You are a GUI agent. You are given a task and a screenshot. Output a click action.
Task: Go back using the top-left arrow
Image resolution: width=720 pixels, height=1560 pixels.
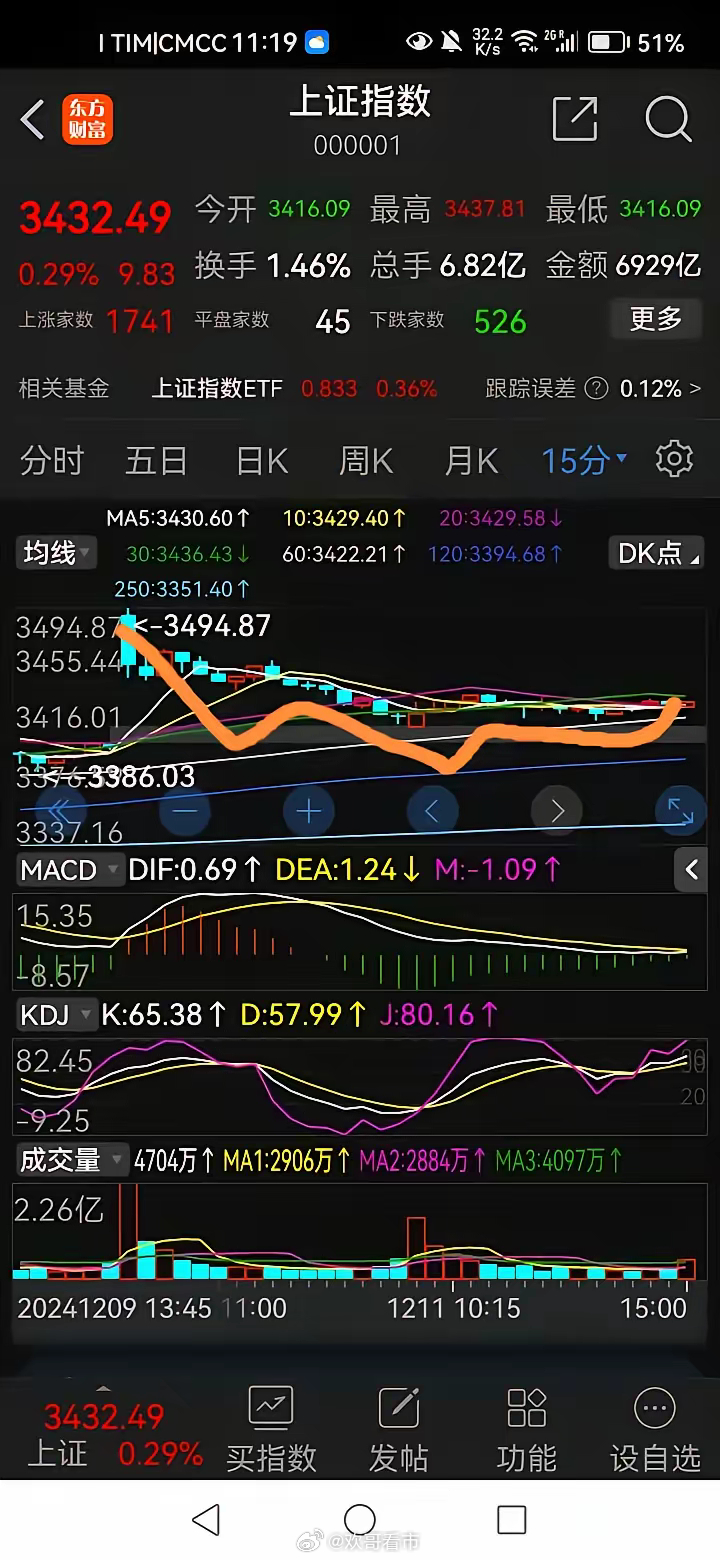(33, 121)
